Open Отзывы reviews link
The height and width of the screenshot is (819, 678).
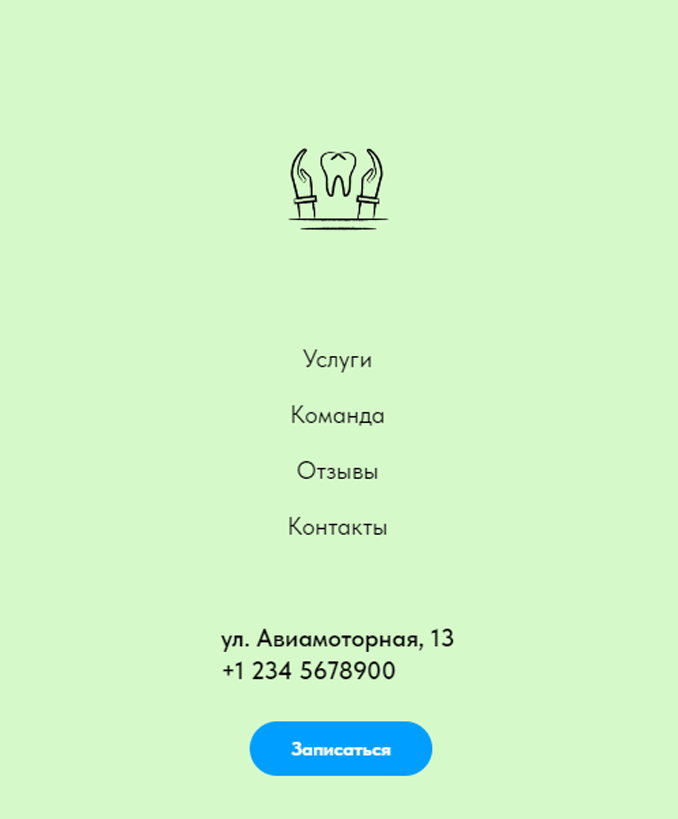click(338, 471)
